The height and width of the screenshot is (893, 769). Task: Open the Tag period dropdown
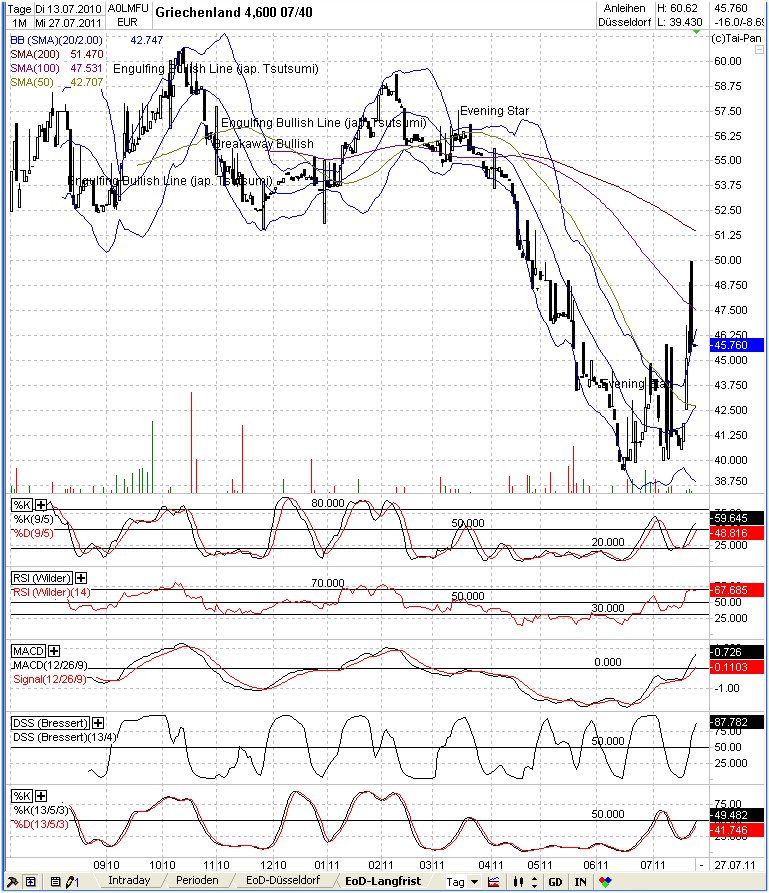click(472, 881)
